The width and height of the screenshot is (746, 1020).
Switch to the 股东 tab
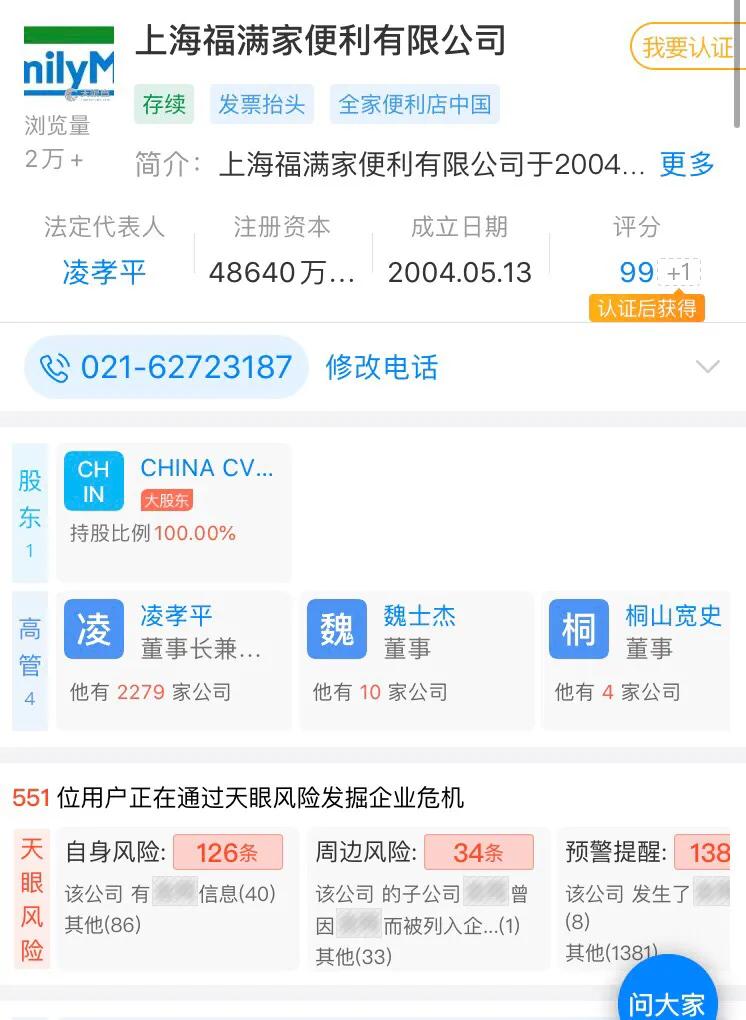click(x=30, y=512)
